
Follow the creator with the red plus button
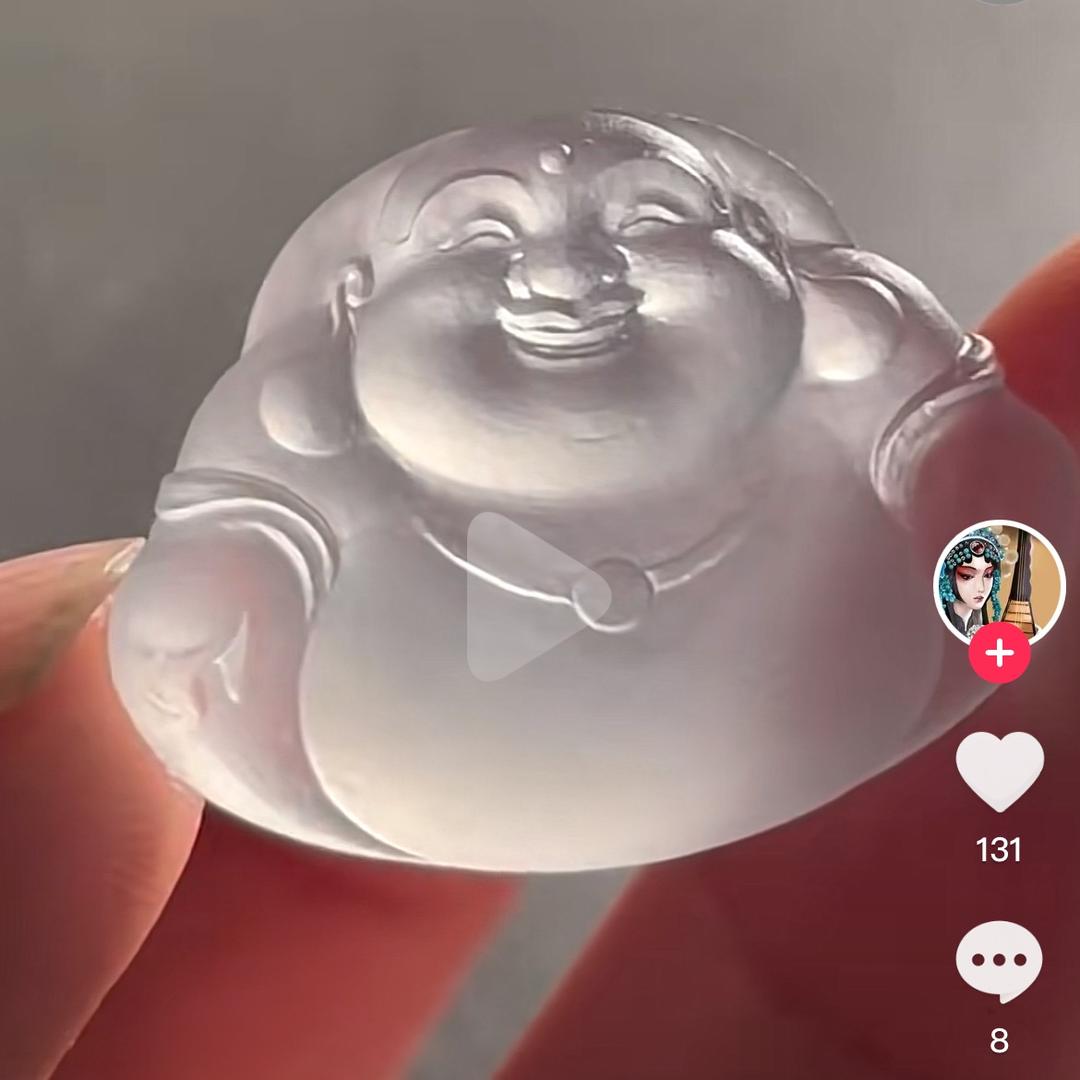(x=999, y=654)
